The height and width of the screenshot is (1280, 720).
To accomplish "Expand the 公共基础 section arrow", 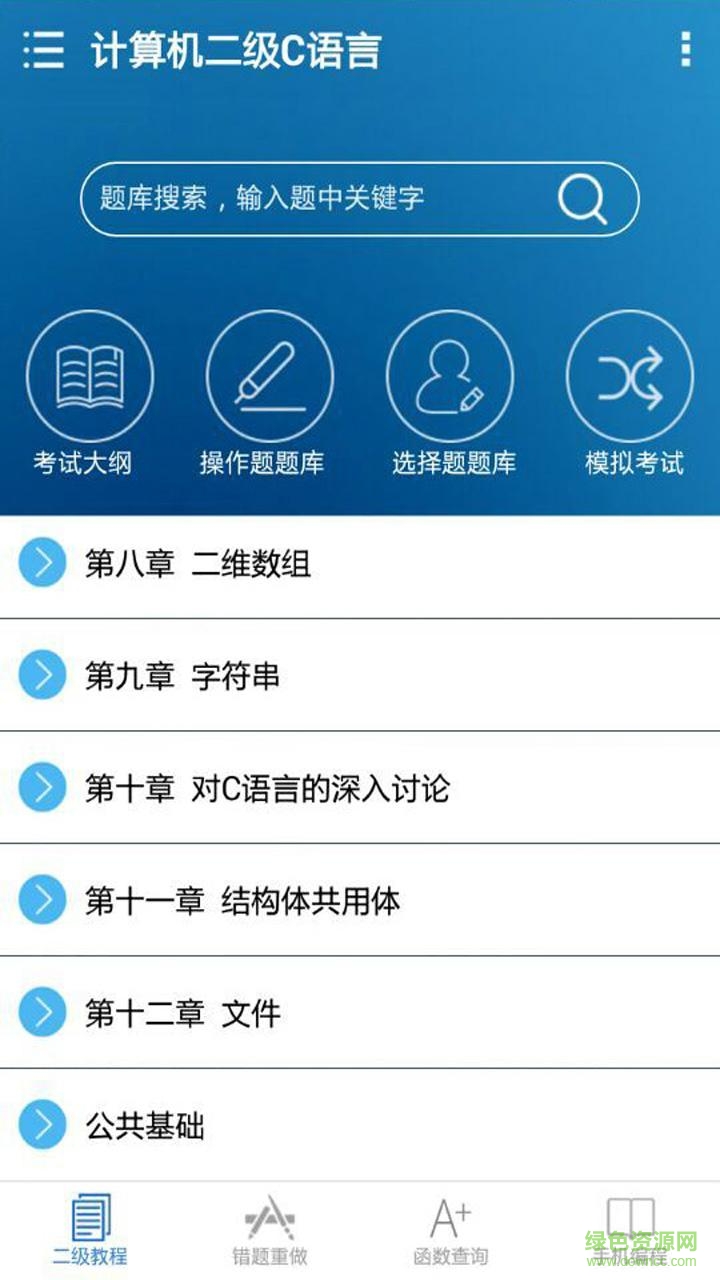I will (42, 1124).
